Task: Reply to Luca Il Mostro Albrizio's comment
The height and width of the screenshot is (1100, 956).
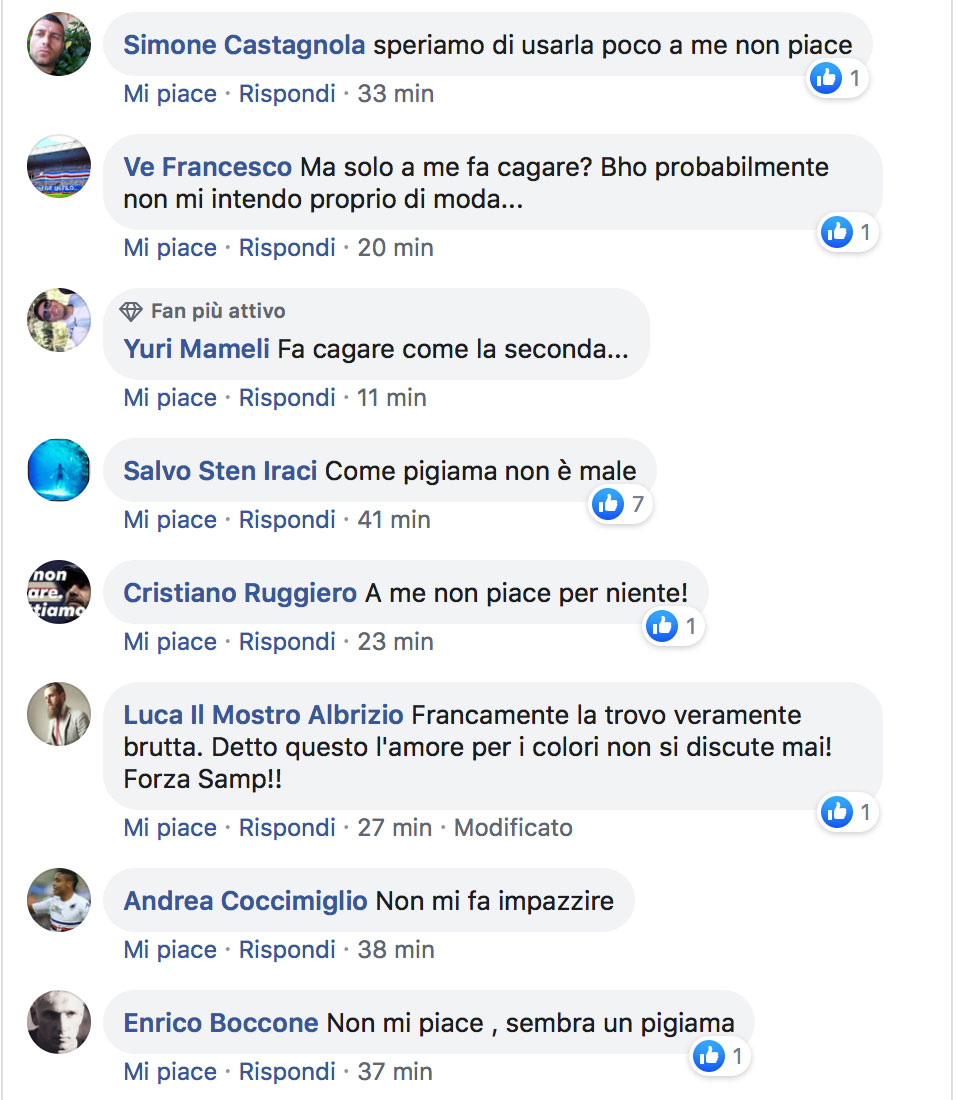Action: [287, 828]
